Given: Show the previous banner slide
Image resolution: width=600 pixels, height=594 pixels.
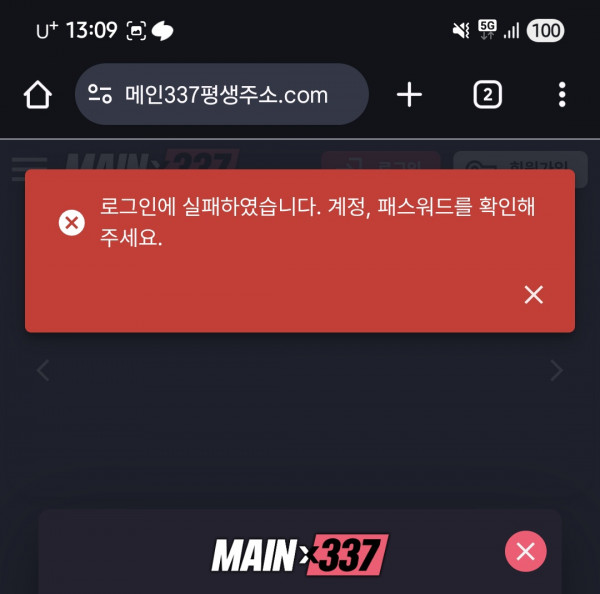Looking at the screenshot, I should [43, 371].
